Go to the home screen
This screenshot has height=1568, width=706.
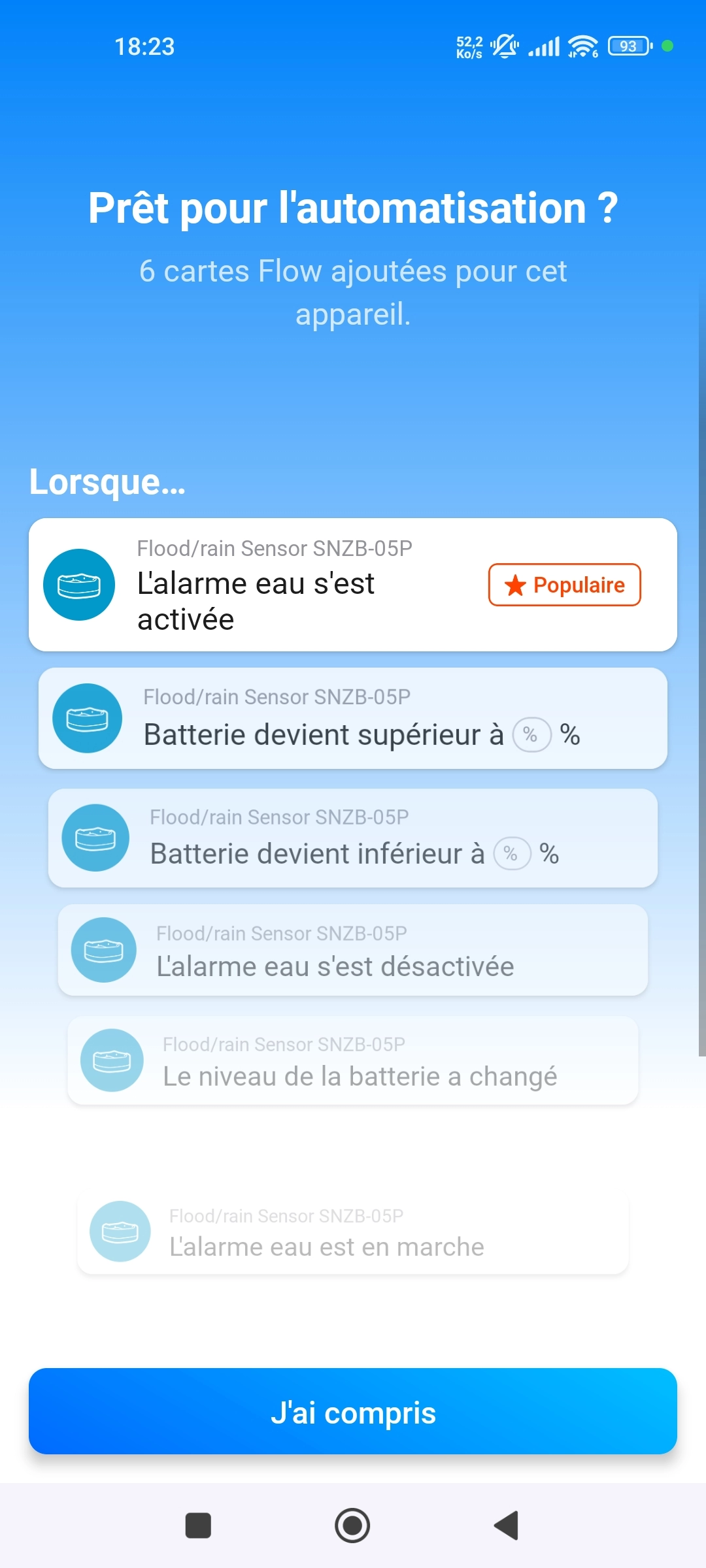352,1526
